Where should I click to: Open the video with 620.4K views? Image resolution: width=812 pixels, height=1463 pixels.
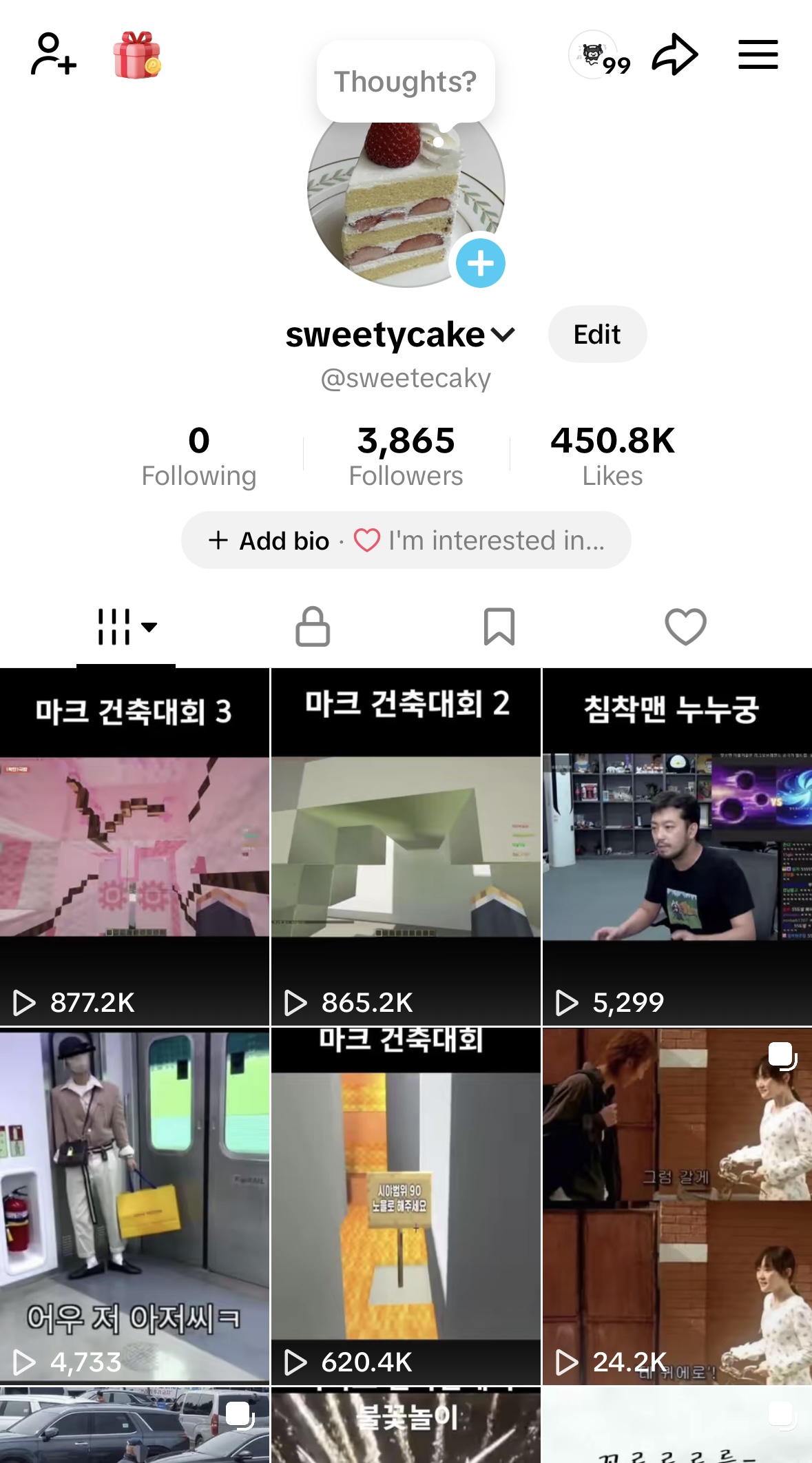(406, 1206)
